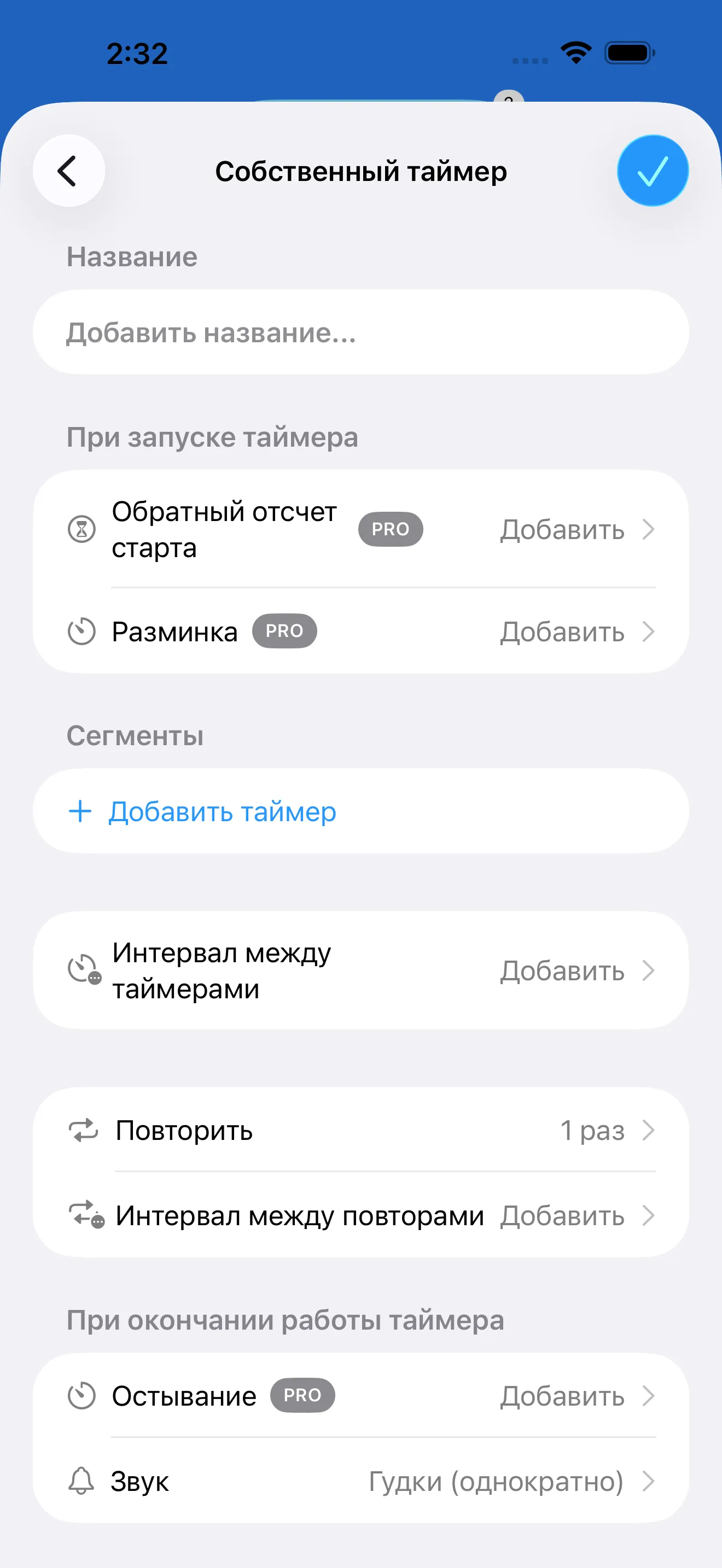Tap the plus icon before Добавить таймер

[x=80, y=811]
